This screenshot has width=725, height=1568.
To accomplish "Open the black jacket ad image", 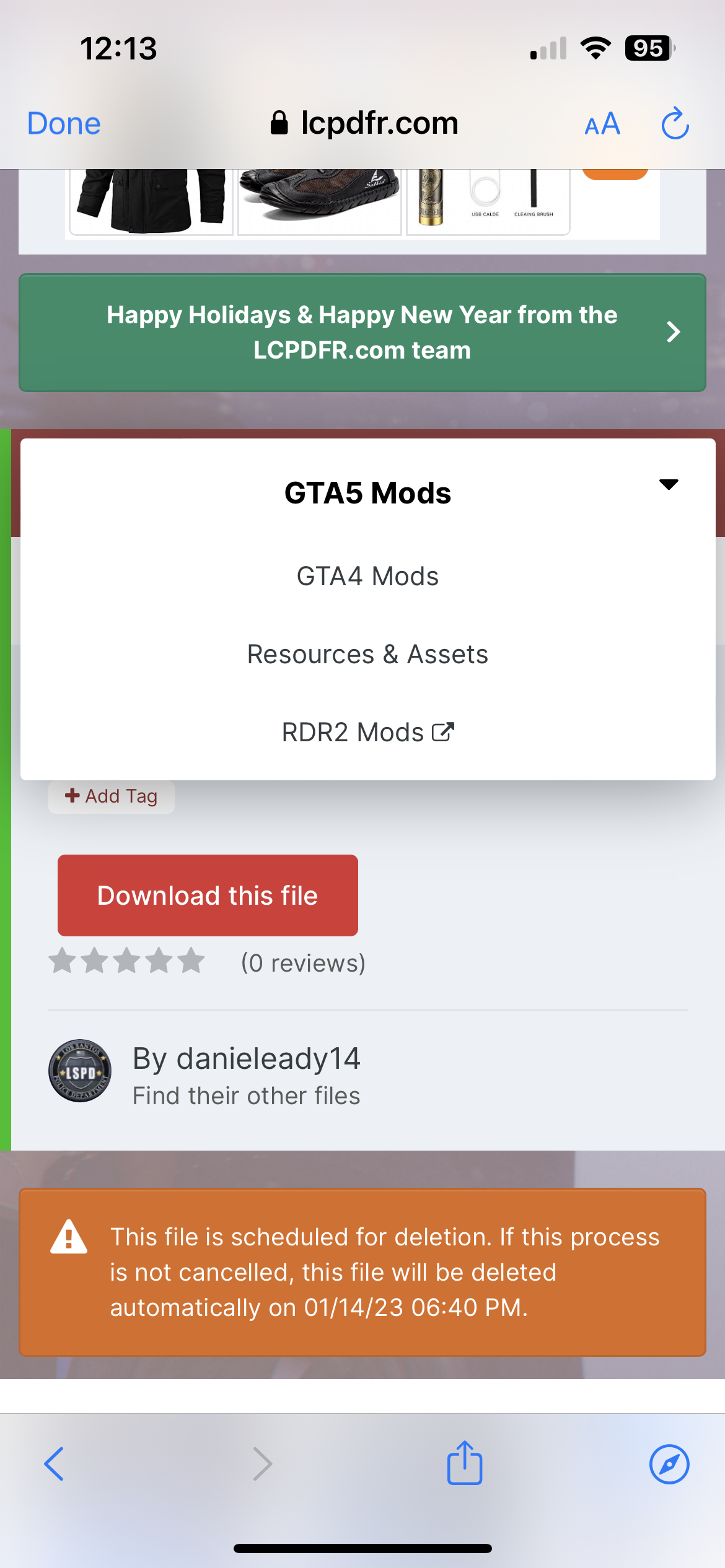I will coord(151,200).
